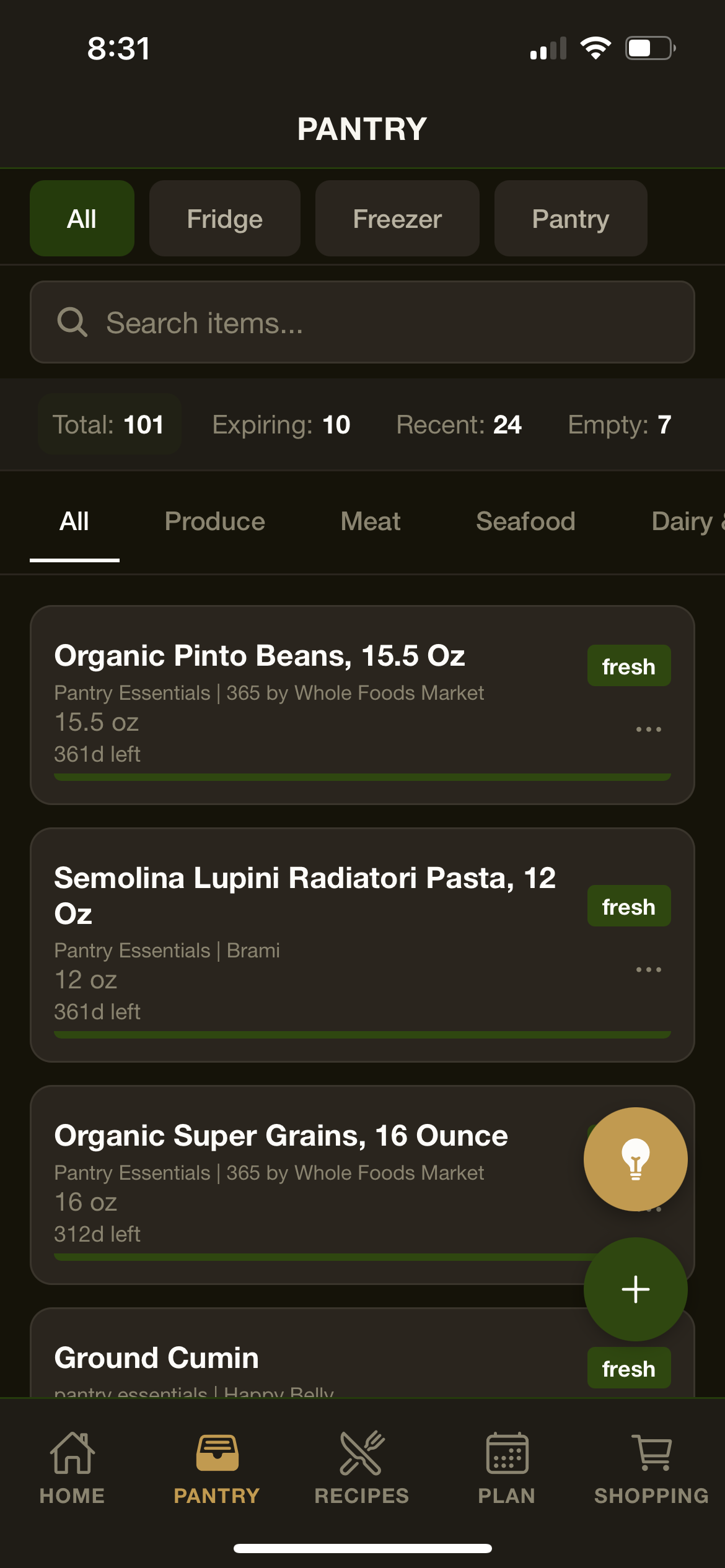Tap the lightbulb suggestions floating button
The width and height of the screenshot is (725, 1568).
pos(635,1159)
